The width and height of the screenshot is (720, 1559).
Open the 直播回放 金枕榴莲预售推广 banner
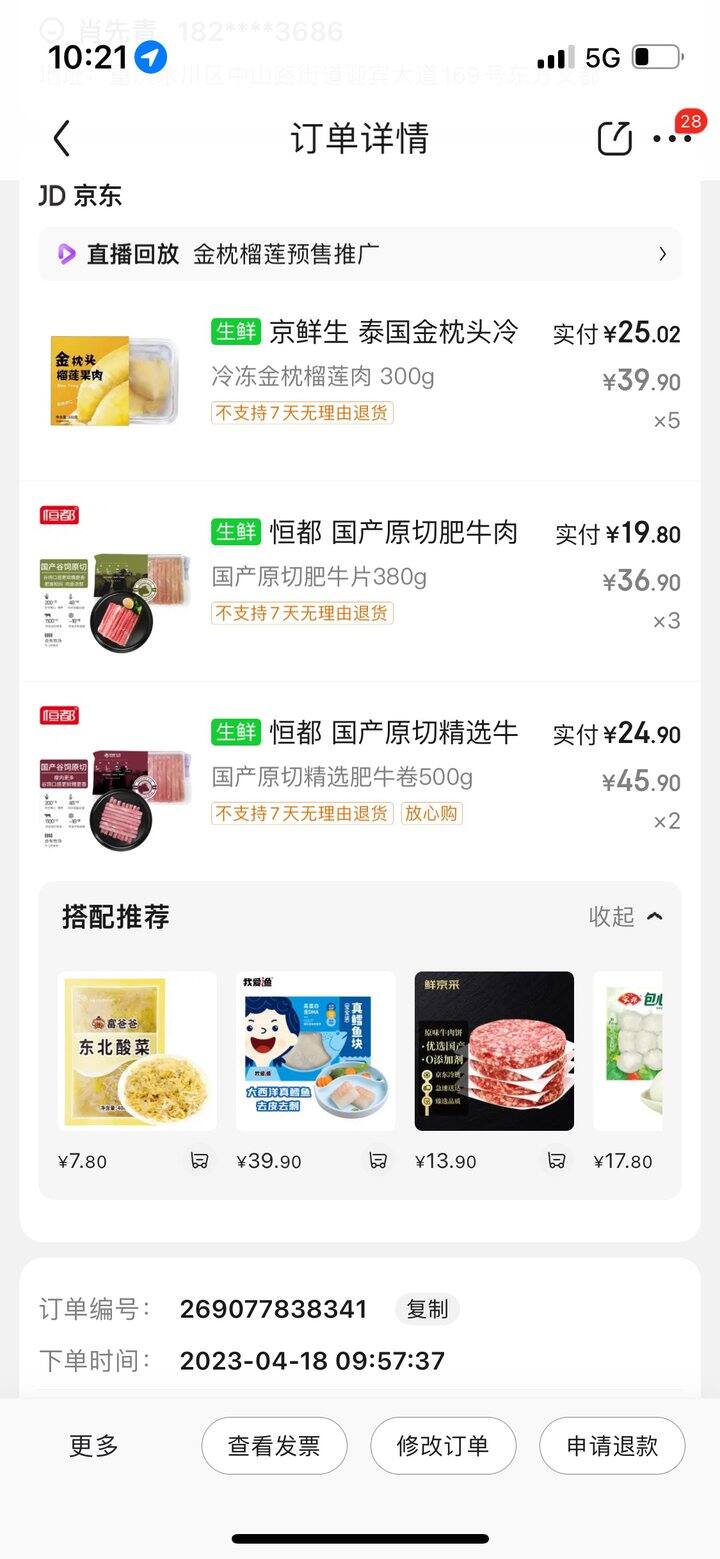click(360, 254)
